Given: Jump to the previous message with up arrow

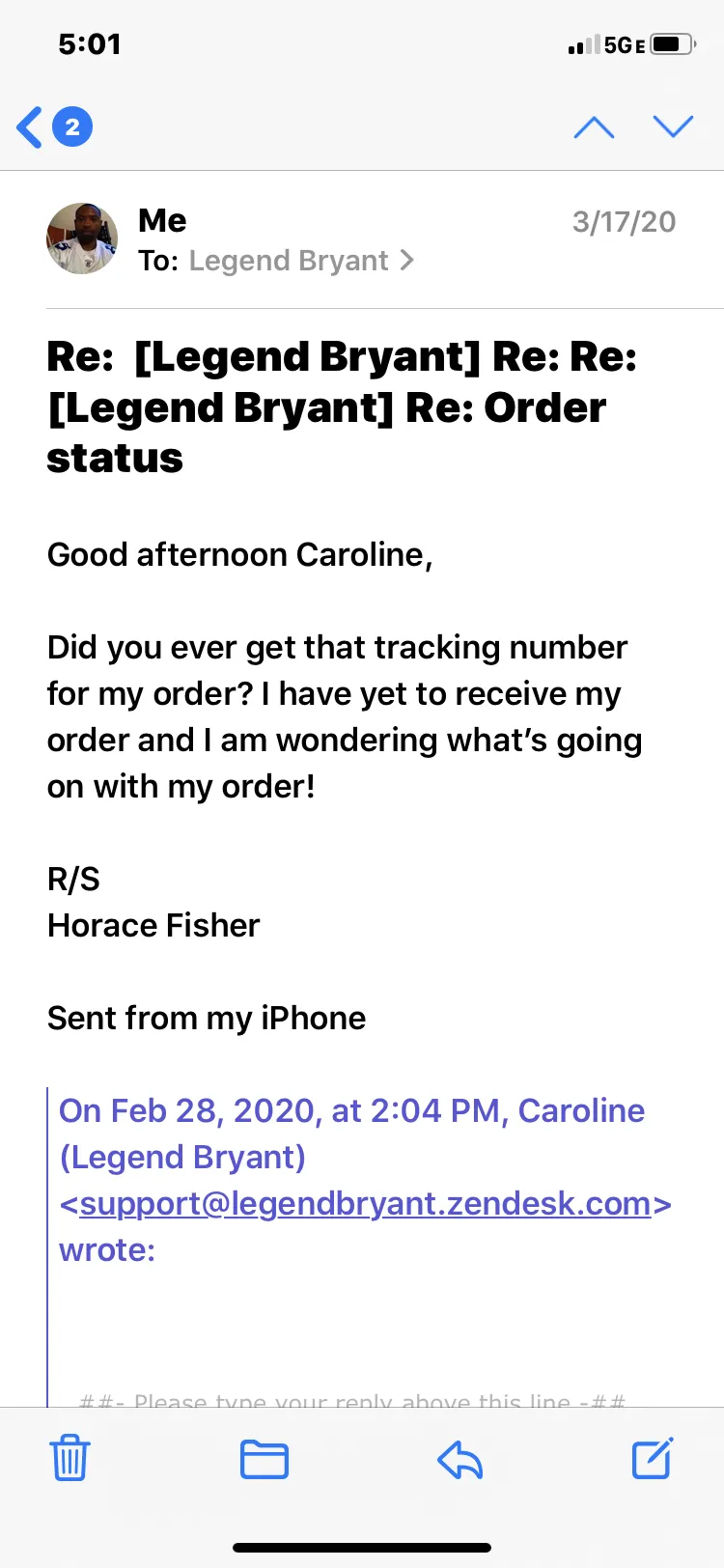Looking at the screenshot, I should (594, 126).
